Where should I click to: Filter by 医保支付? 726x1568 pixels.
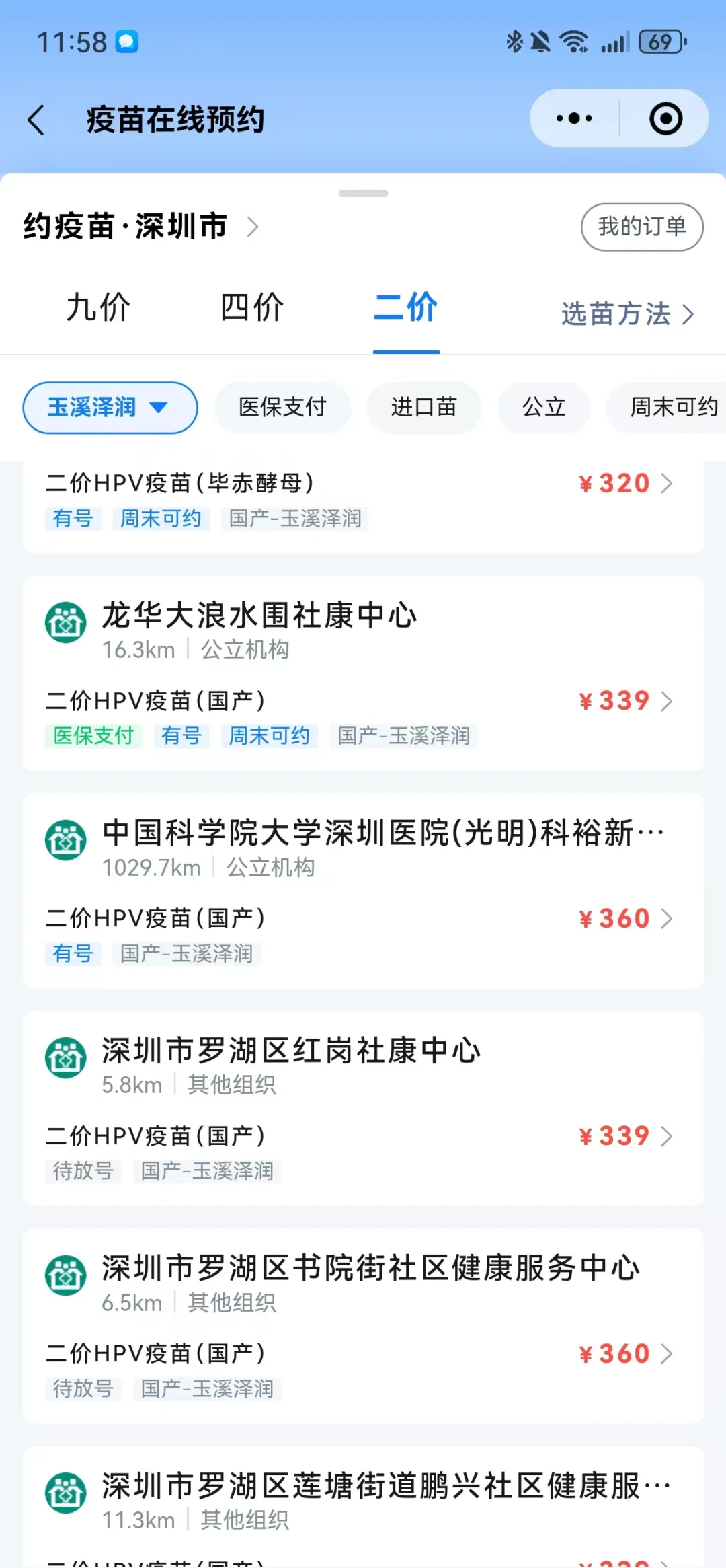pyautogui.click(x=282, y=408)
